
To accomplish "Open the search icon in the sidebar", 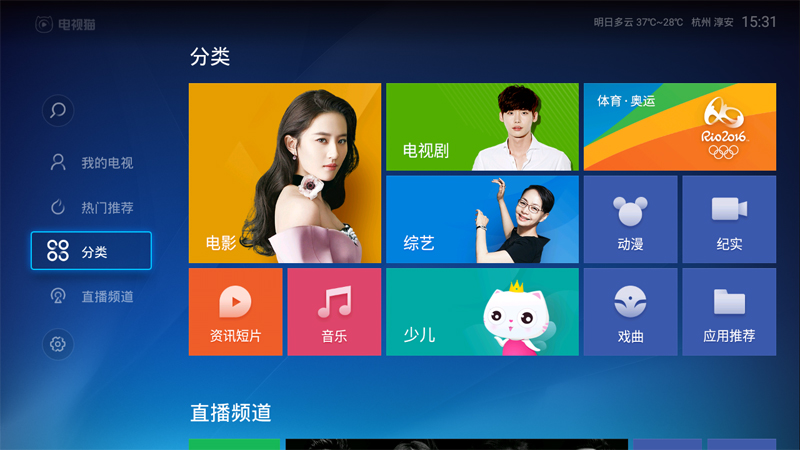I will click(x=58, y=110).
